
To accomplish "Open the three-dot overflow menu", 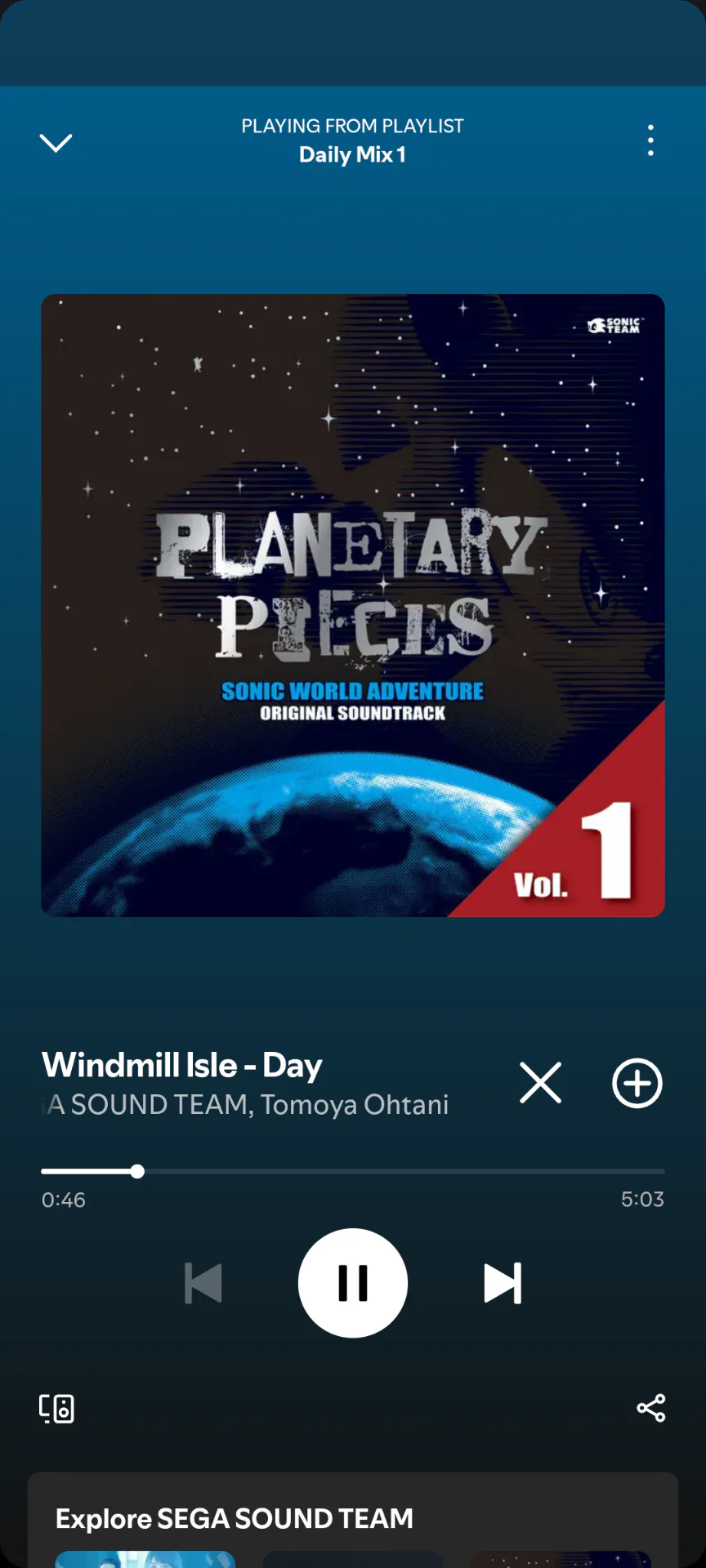I will pos(650,140).
